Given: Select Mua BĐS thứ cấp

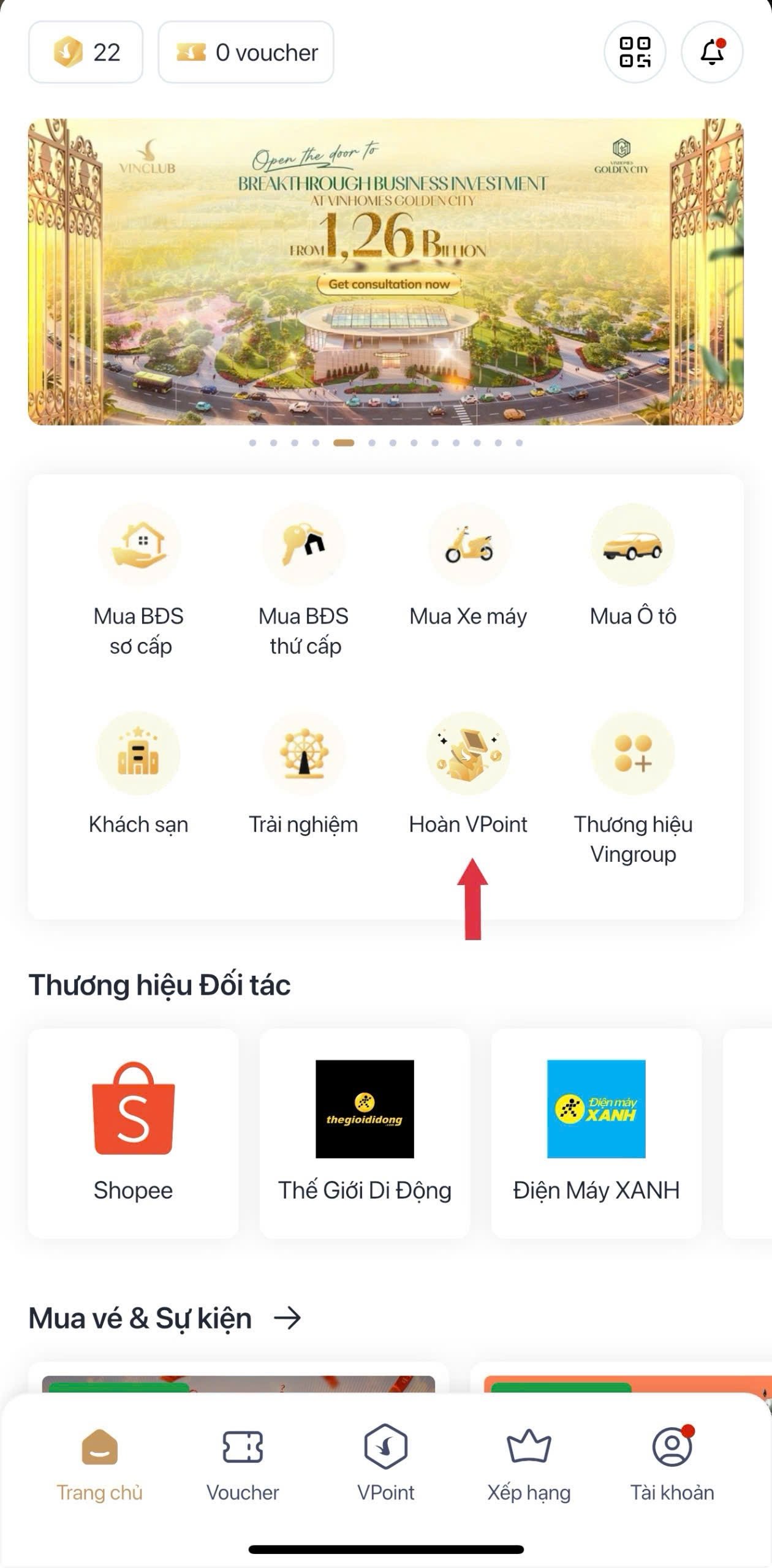Looking at the screenshot, I should click(x=304, y=579).
